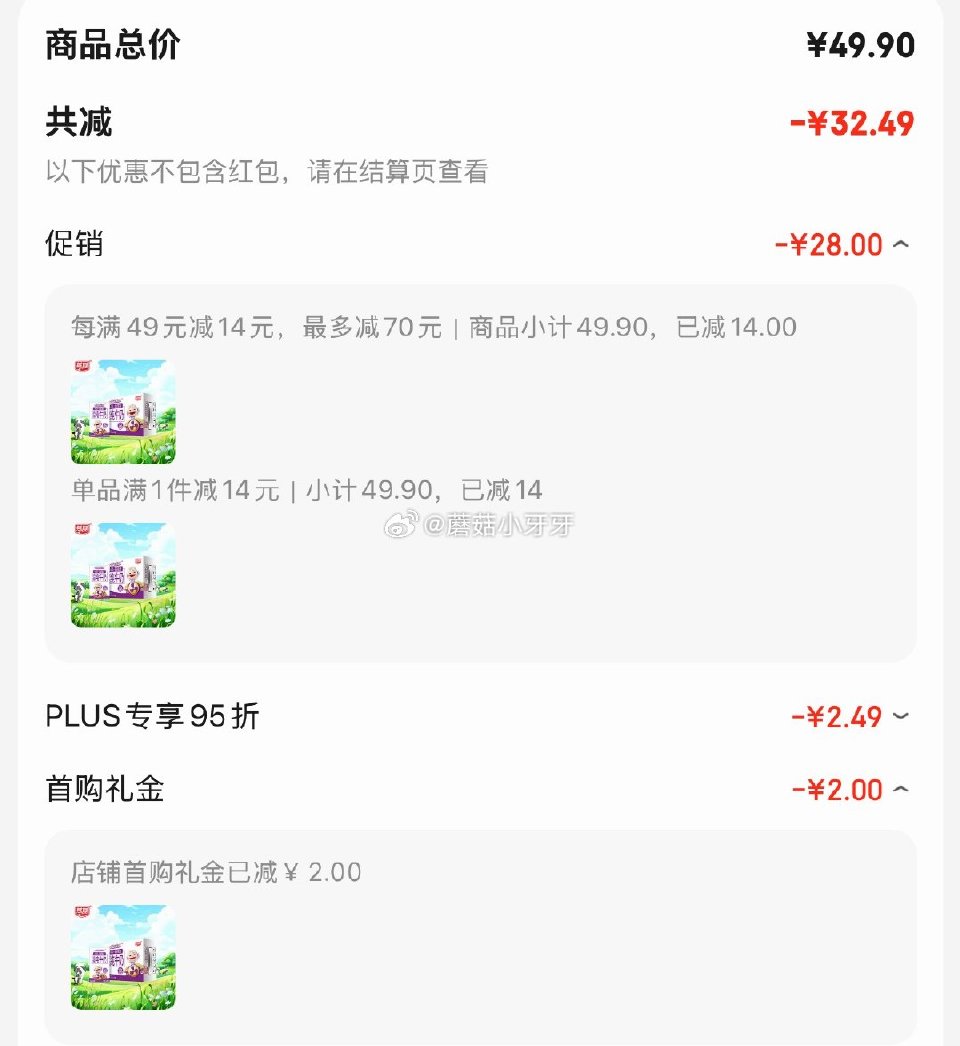960x1046 pixels.
Task: Click the first promotion product thumbnail
Action: pyautogui.click(x=122, y=411)
